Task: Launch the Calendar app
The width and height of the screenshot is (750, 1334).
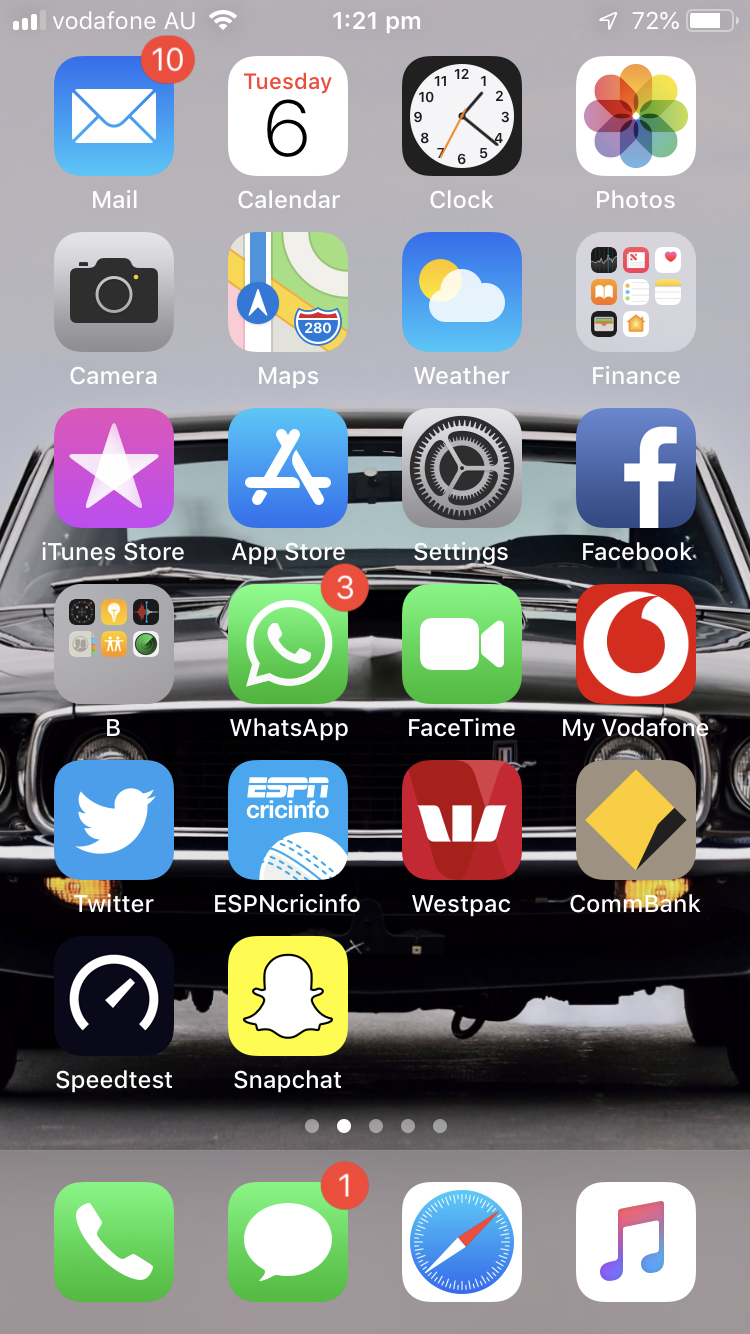Action: click(x=288, y=116)
